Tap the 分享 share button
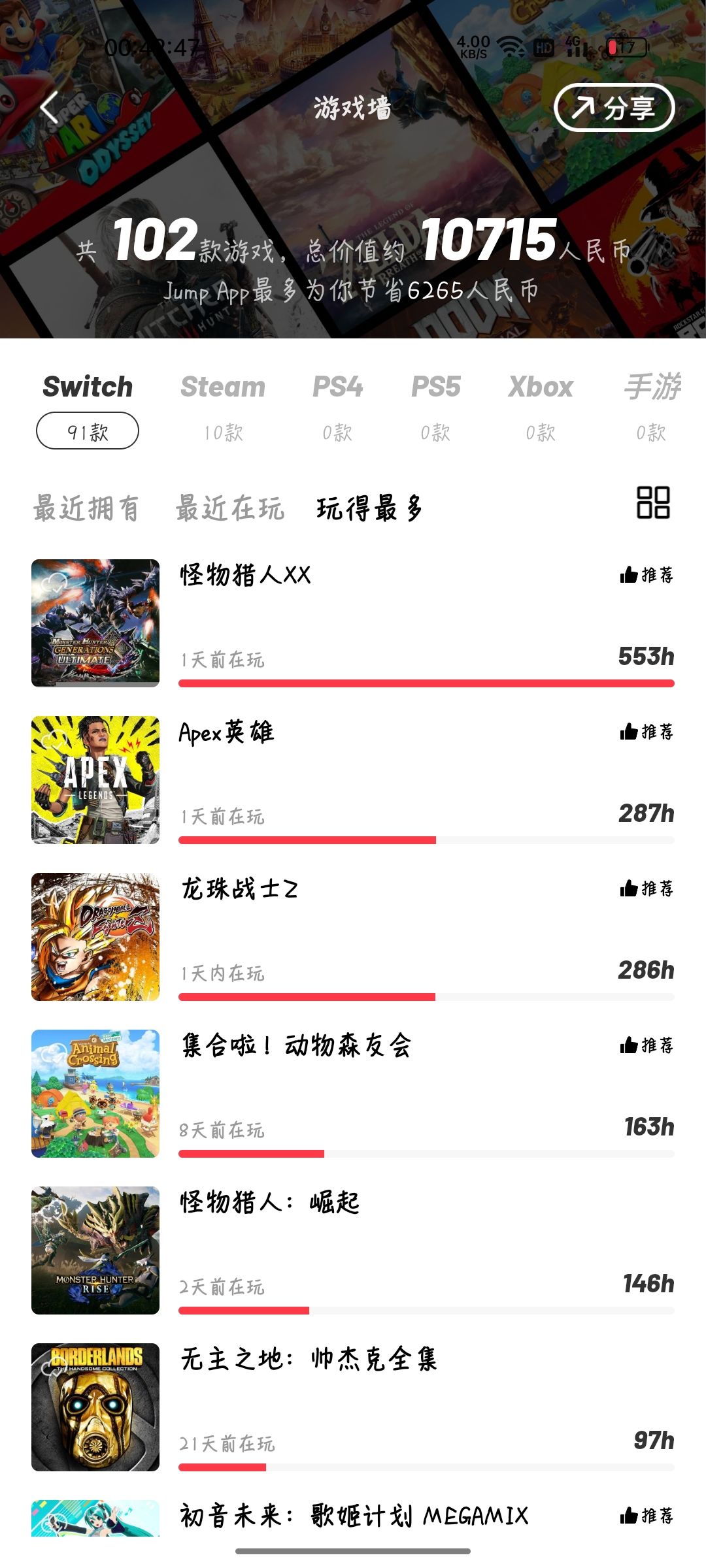Image resolution: width=706 pixels, height=1568 pixels. coord(614,108)
